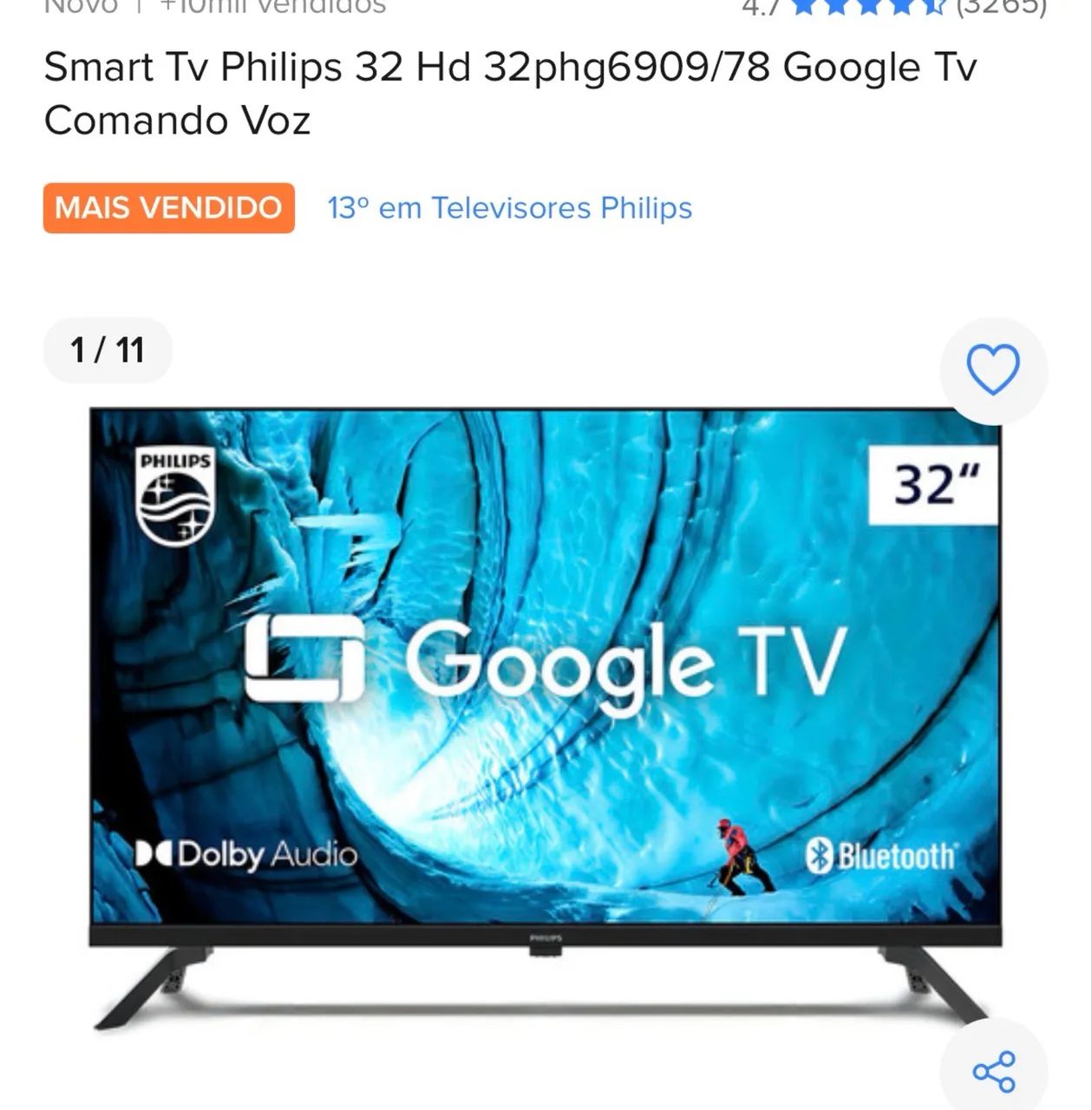This screenshot has height=1110, width=1092.
Task: Click the share icon at bottom right
Action: point(994,1072)
